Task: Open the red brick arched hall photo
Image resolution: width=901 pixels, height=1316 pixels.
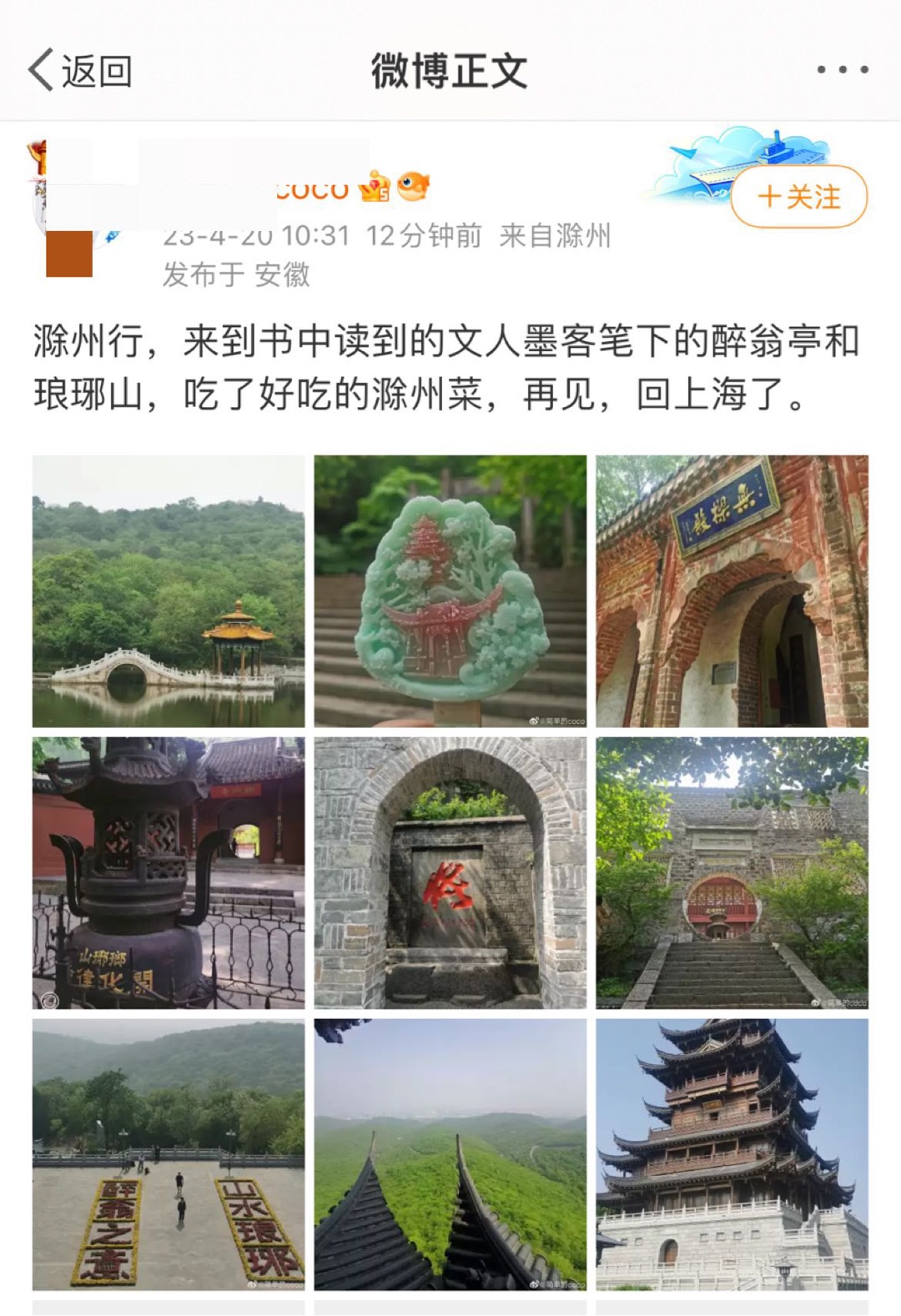Action: (x=732, y=591)
